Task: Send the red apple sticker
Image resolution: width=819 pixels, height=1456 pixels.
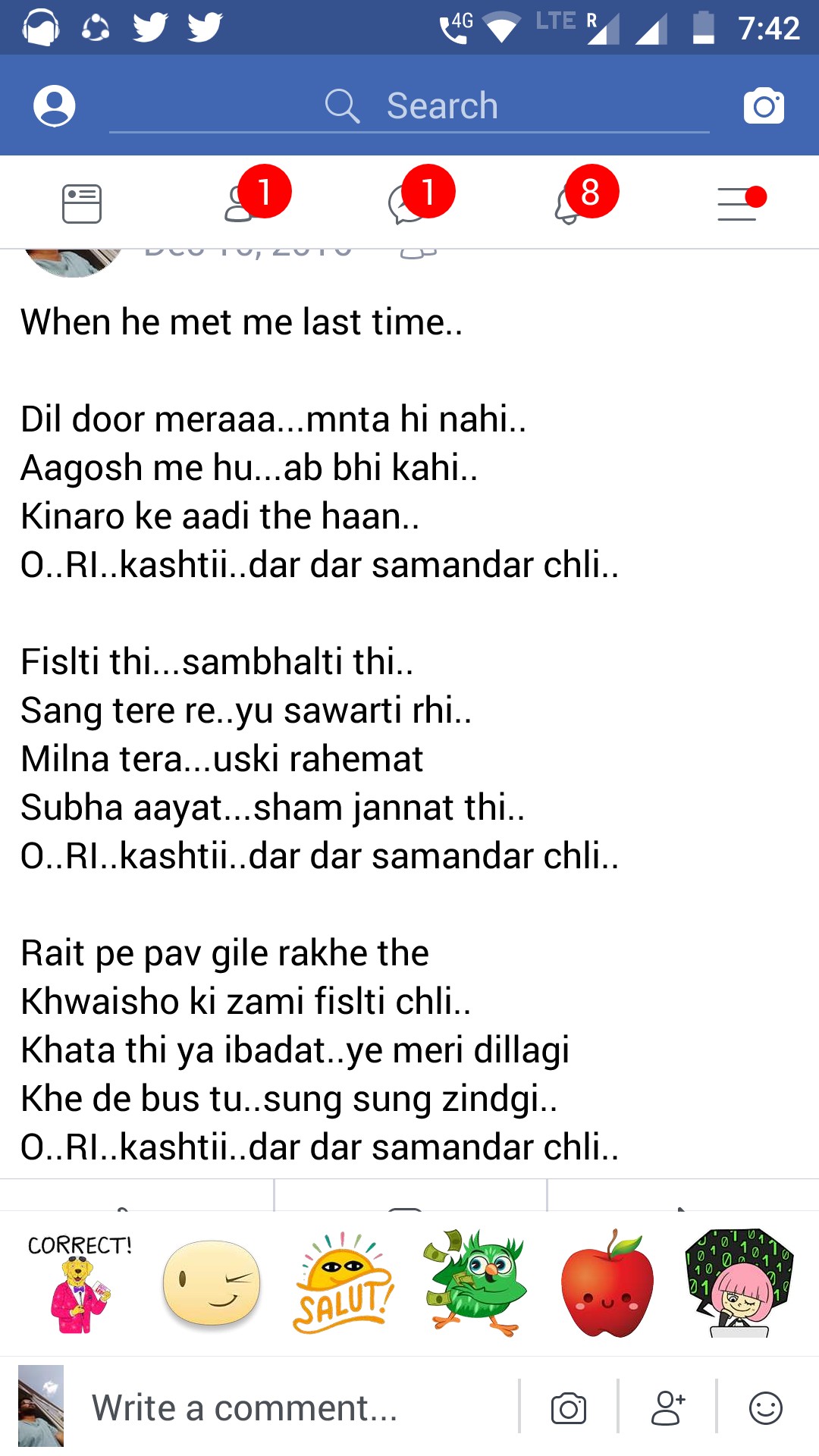Action: click(x=607, y=1283)
